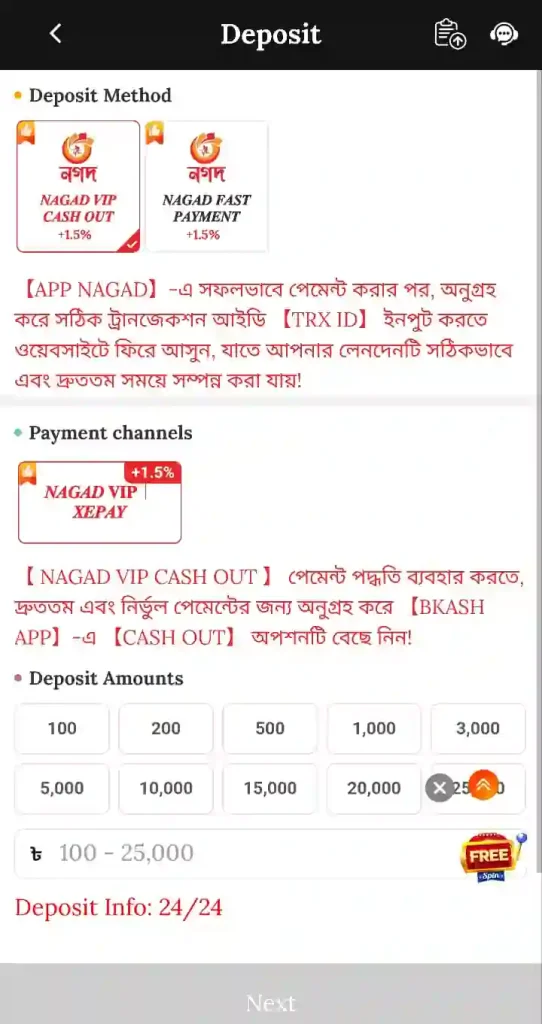Tap the orange scroll-to-top button

pos(483,786)
